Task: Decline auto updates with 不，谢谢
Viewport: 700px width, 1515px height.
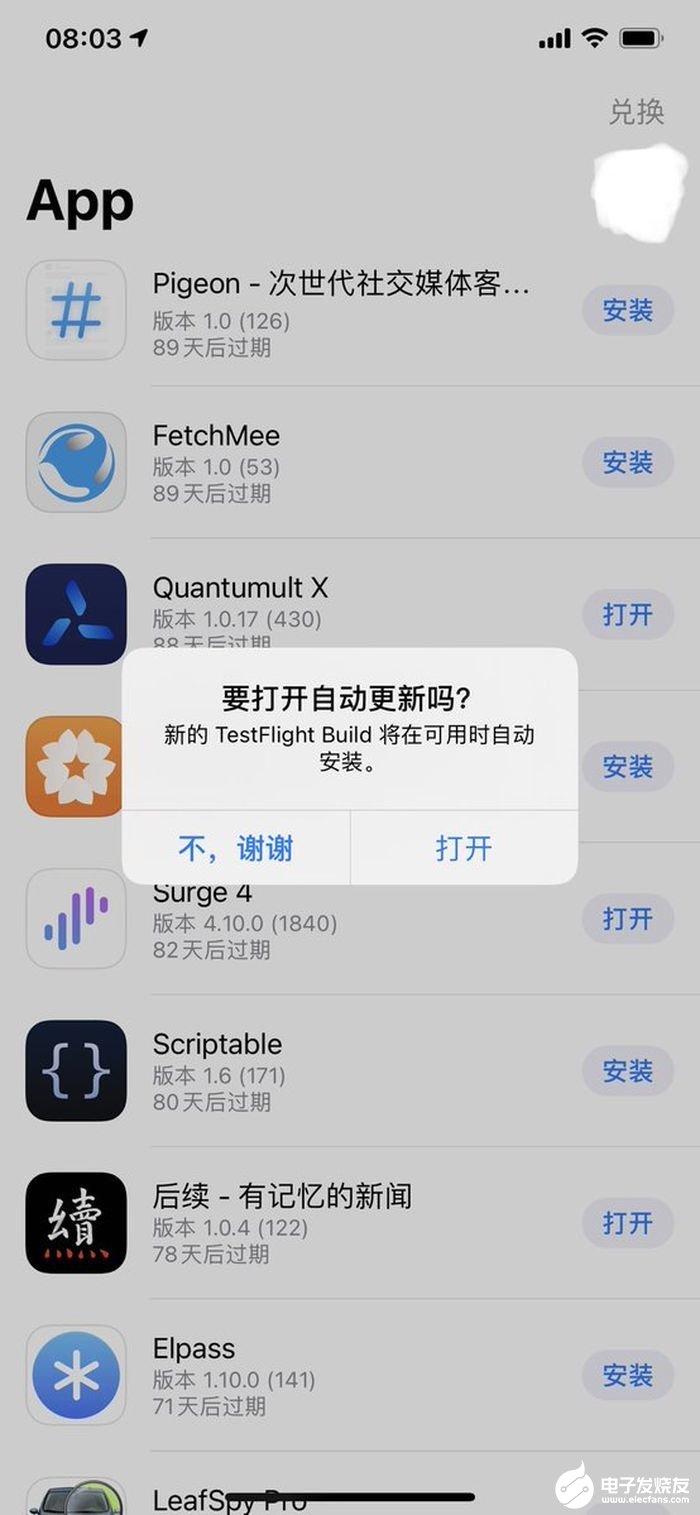Action: (236, 848)
